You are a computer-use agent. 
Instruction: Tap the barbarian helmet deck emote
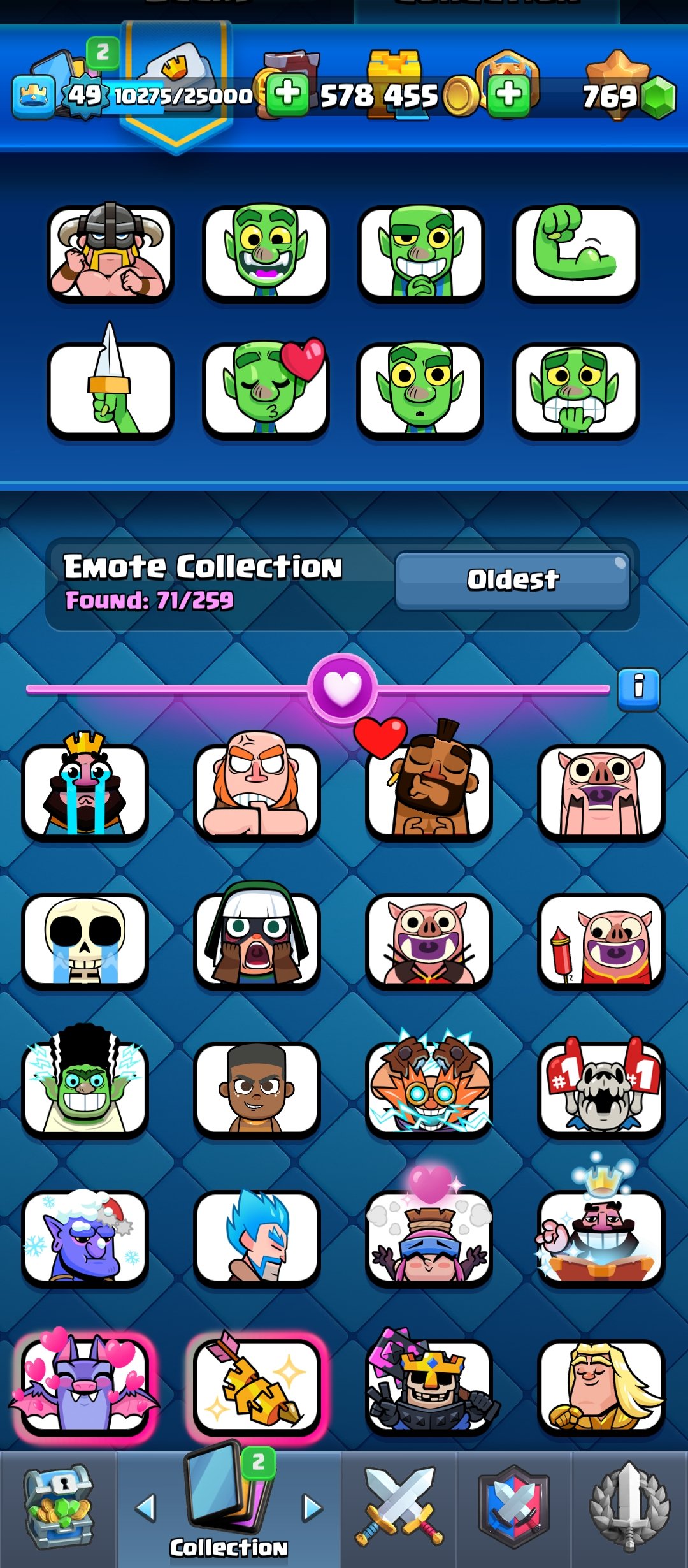point(110,252)
